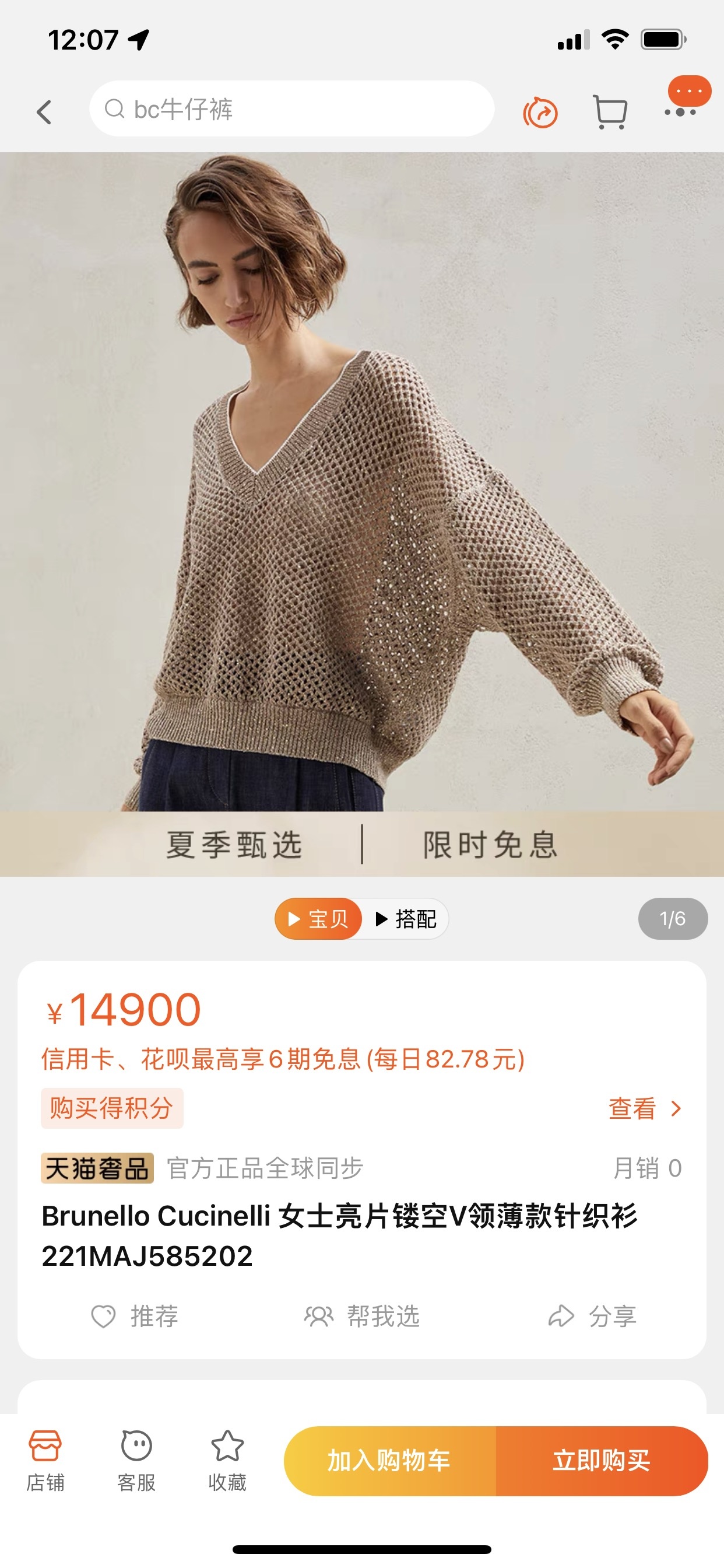This screenshot has width=724, height=1568.
Task: Open the orange refresh-share icon
Action: point(540,113)
